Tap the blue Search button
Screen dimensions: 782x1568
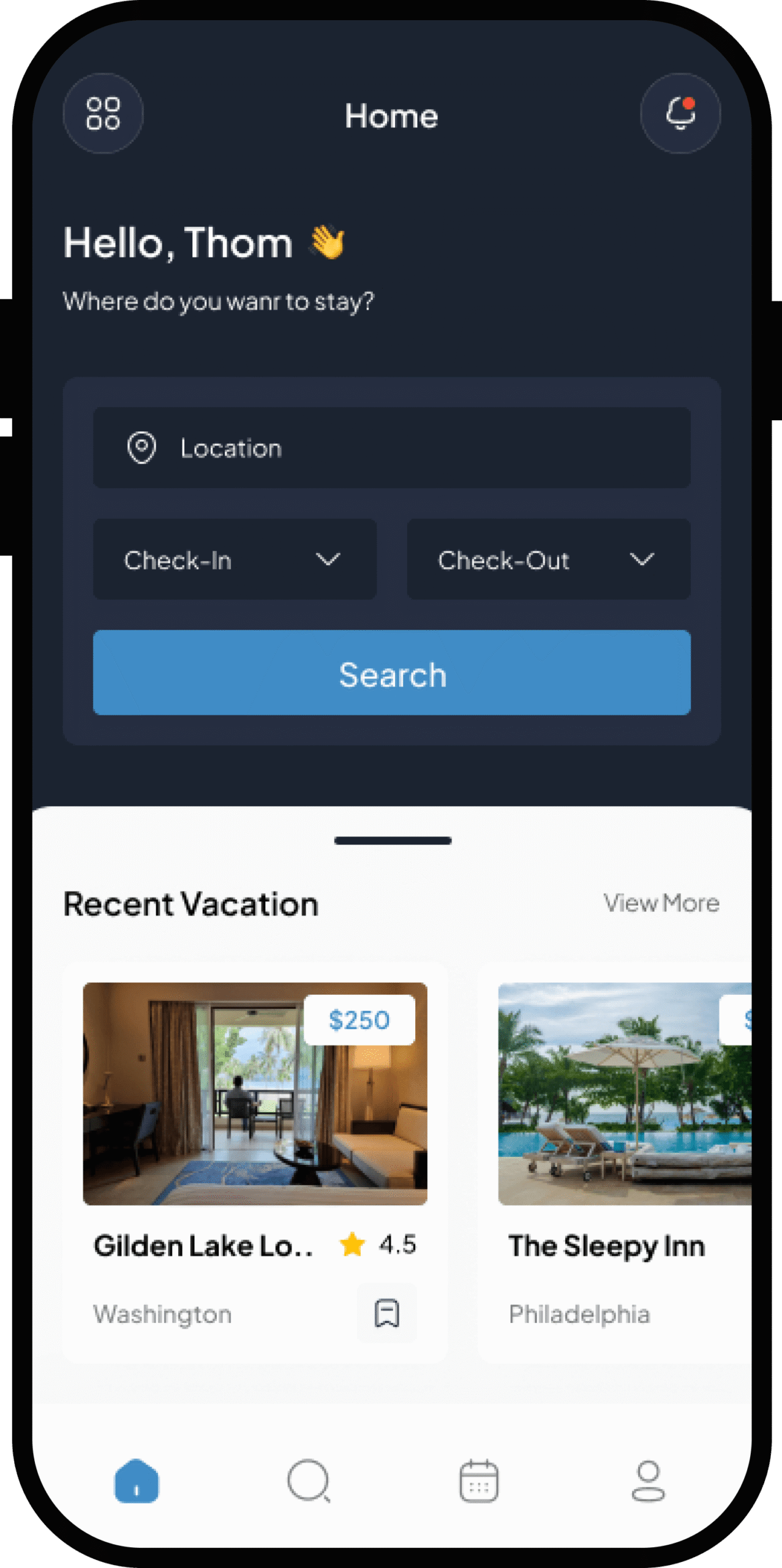391,673
